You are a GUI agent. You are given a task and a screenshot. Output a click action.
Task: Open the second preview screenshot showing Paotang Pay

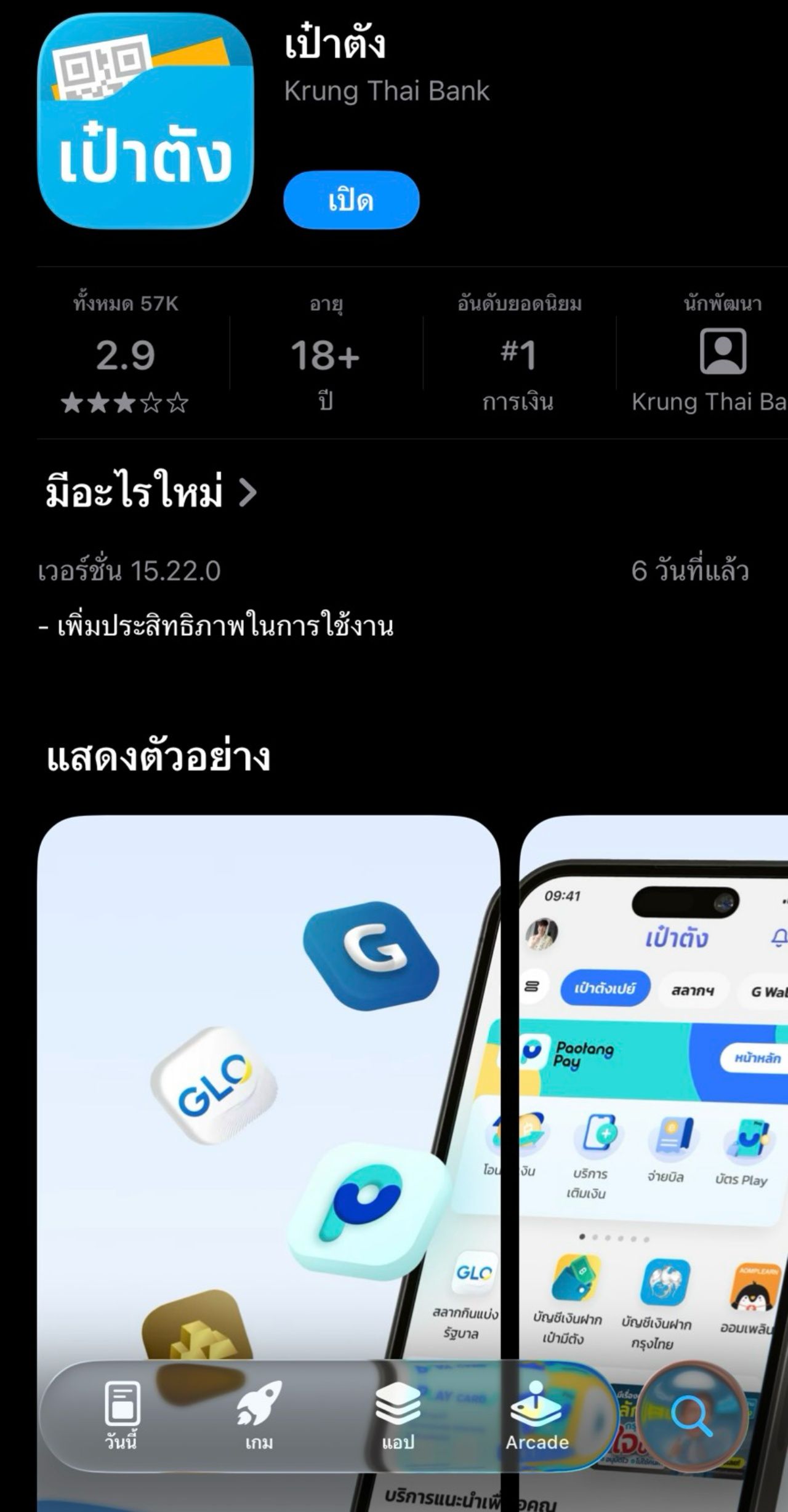[x=654, y=1083]
